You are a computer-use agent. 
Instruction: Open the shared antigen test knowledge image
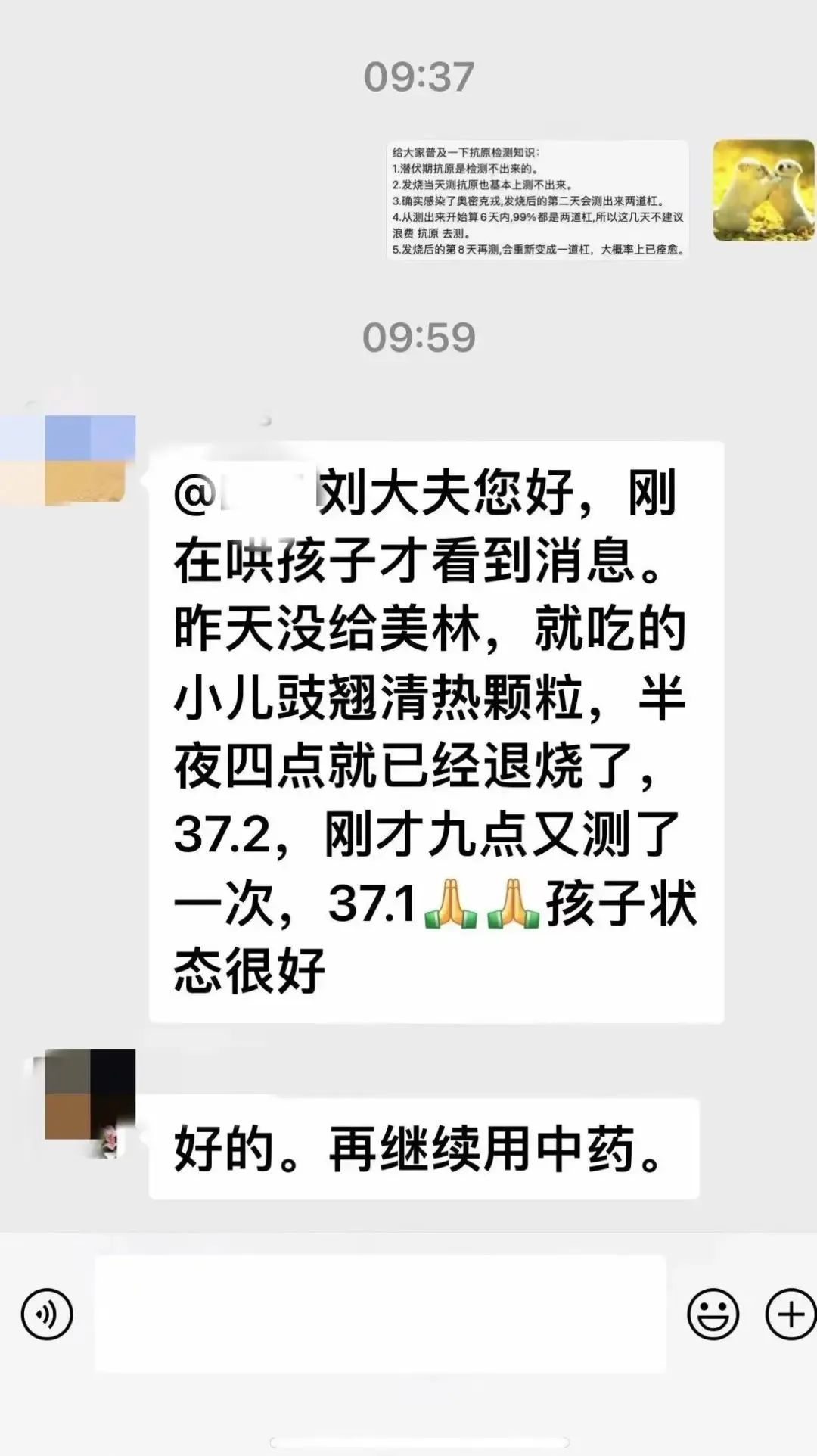tap(537, 201)
